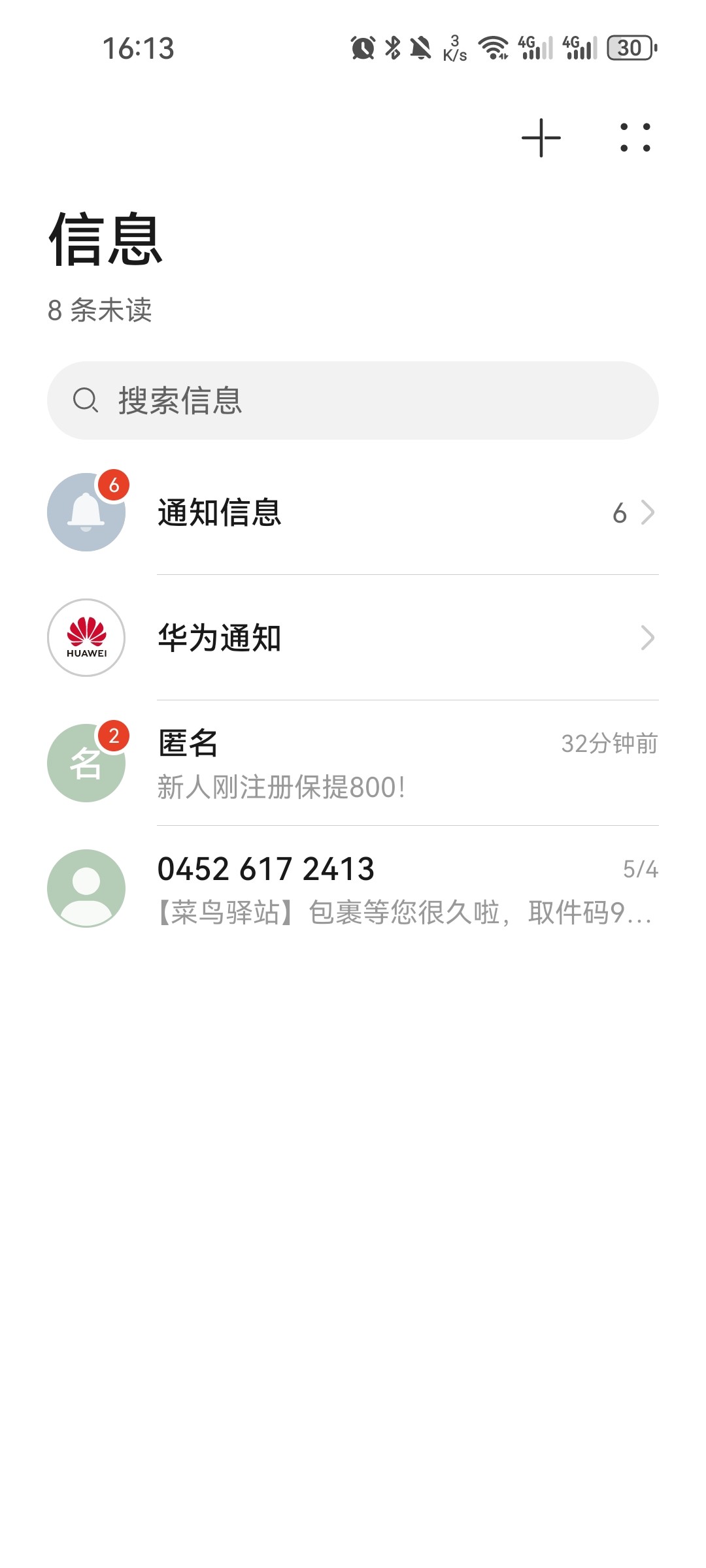Open the four-dot more options menu
706x1568 pixels.
(x=635, y=138)
